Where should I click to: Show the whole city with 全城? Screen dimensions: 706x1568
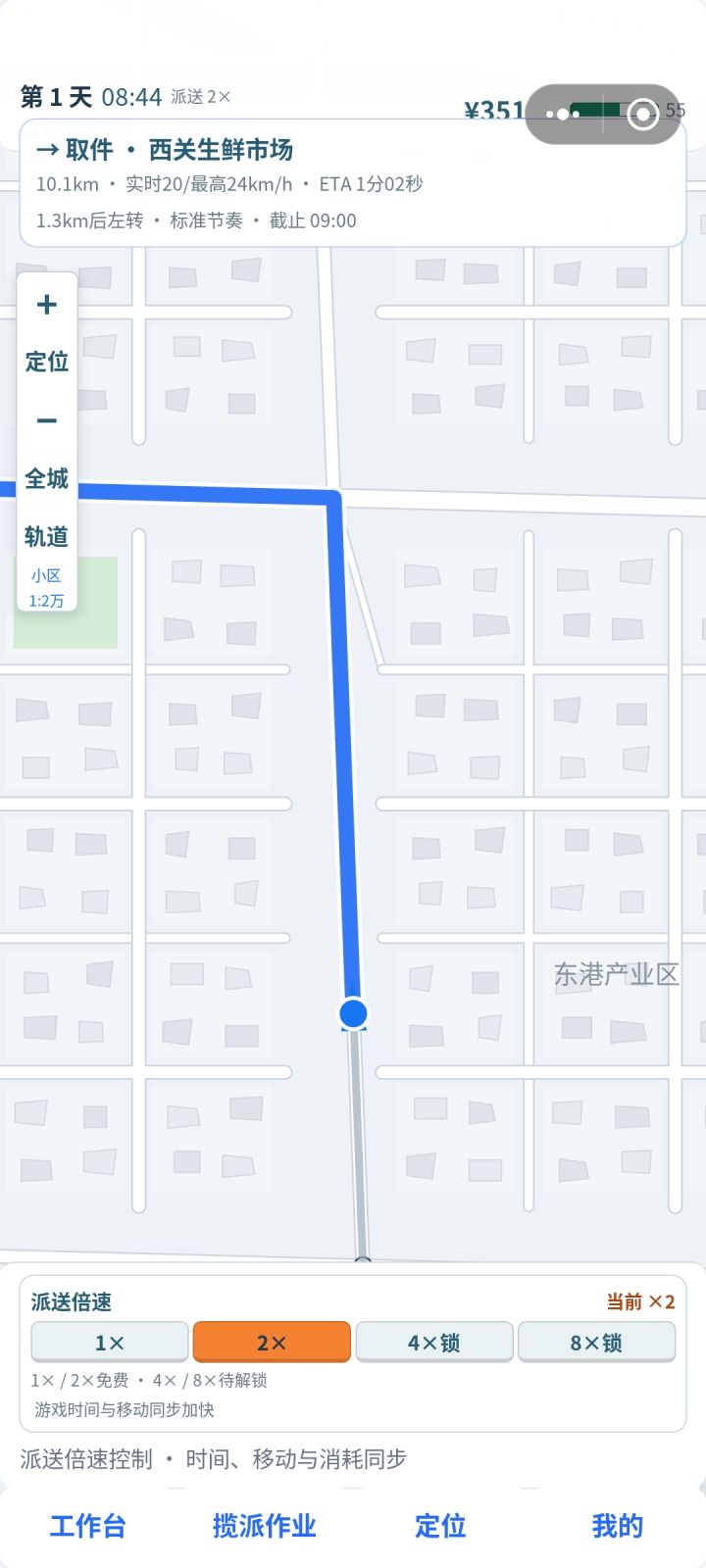click(47, 478)
